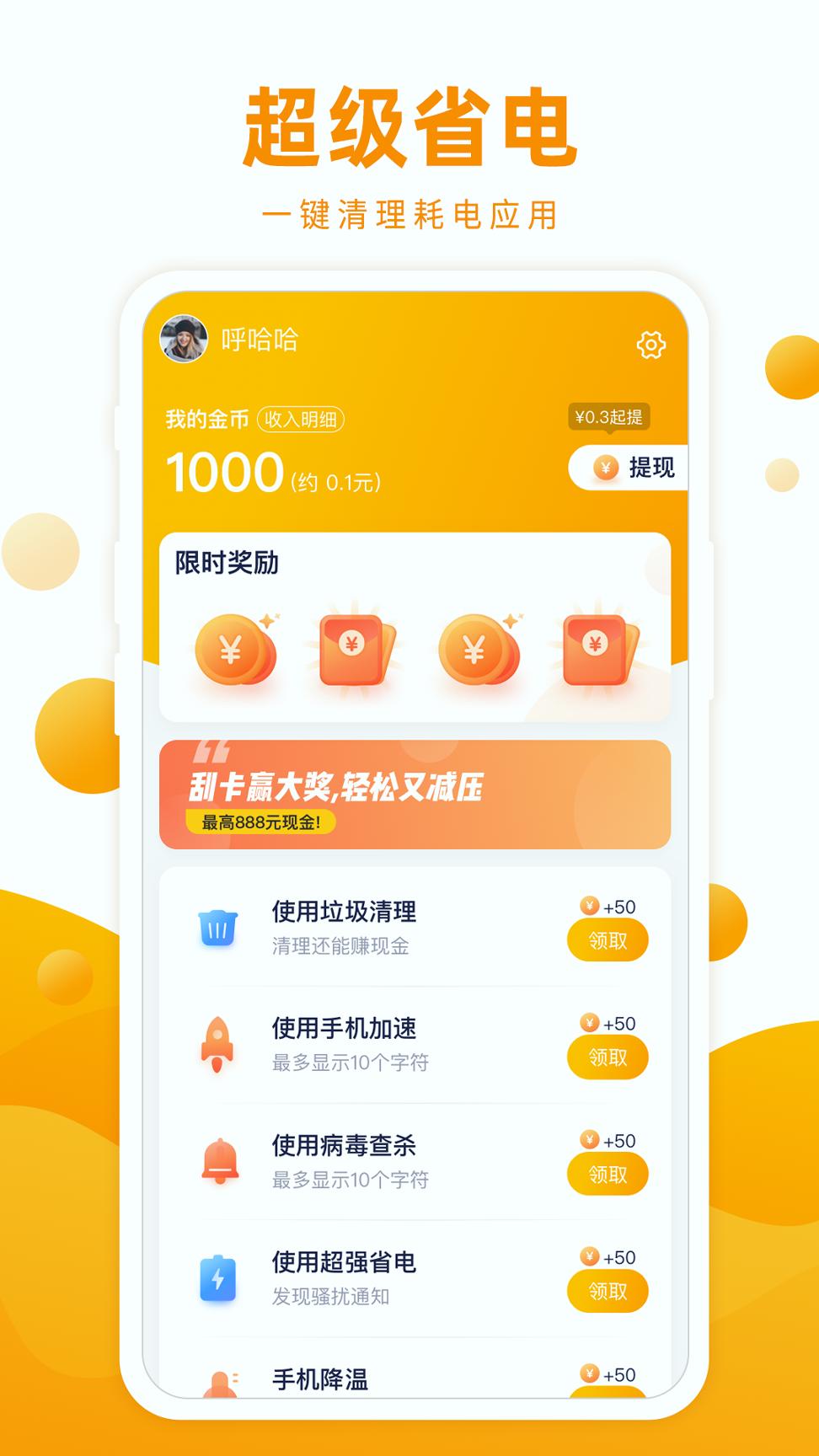Tap 领取 for the 使用病毒查杀 task

[x=608, y=1174]
